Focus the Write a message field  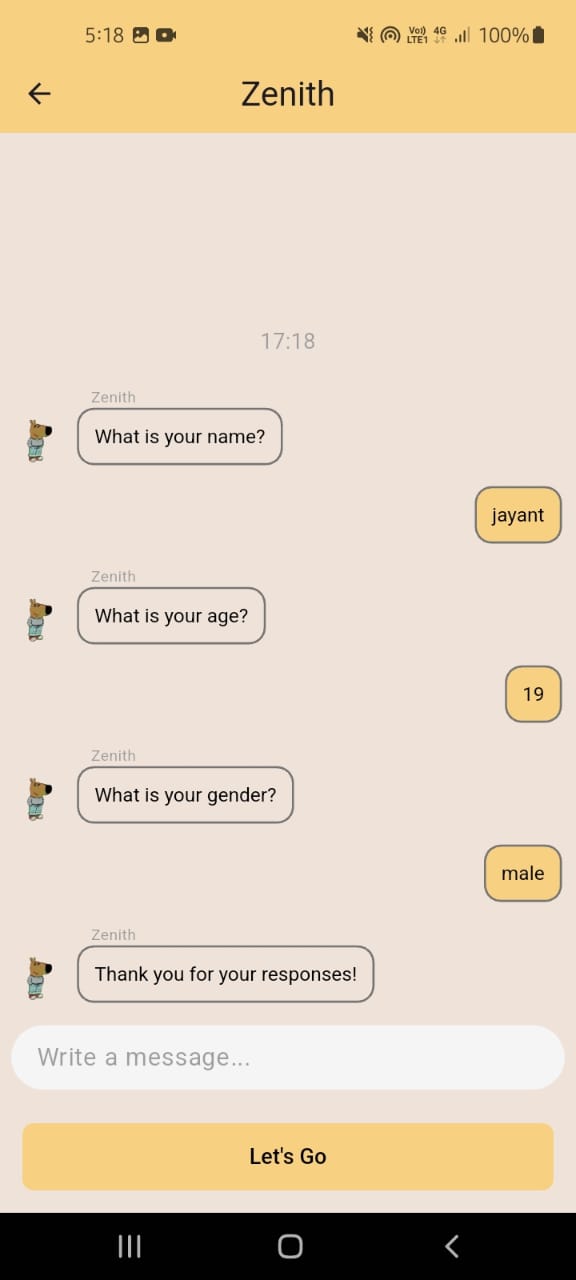pos(288,1057)
